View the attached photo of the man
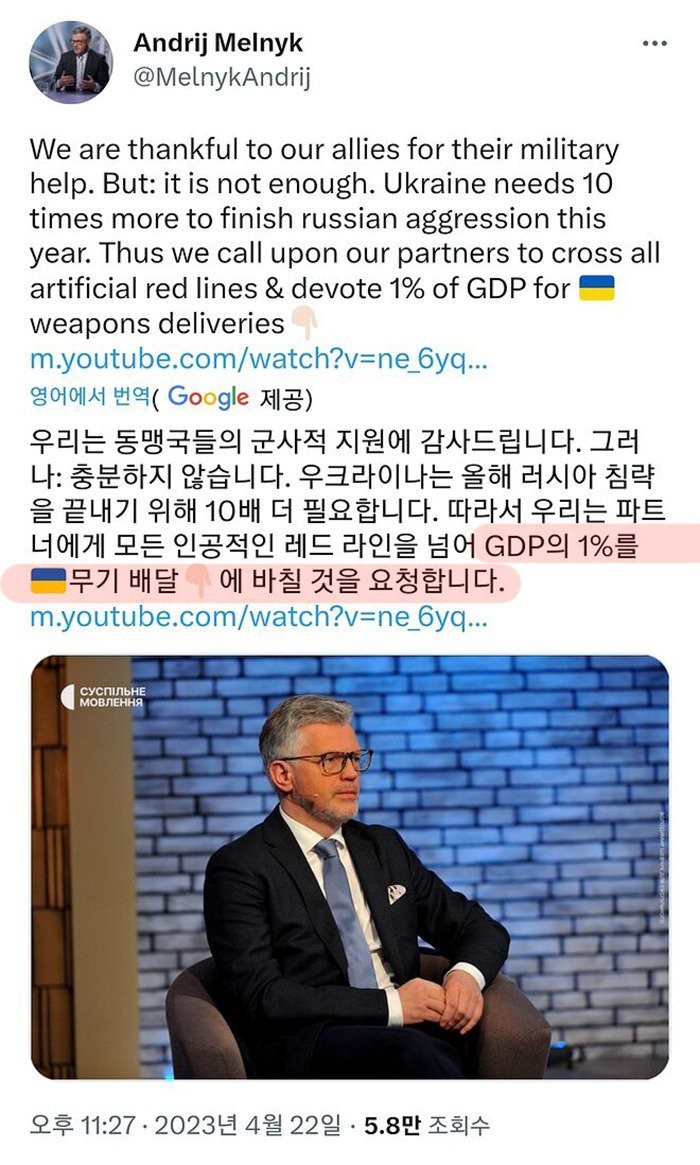Screen dimensions: 700x1165 [x=350, y=866]
